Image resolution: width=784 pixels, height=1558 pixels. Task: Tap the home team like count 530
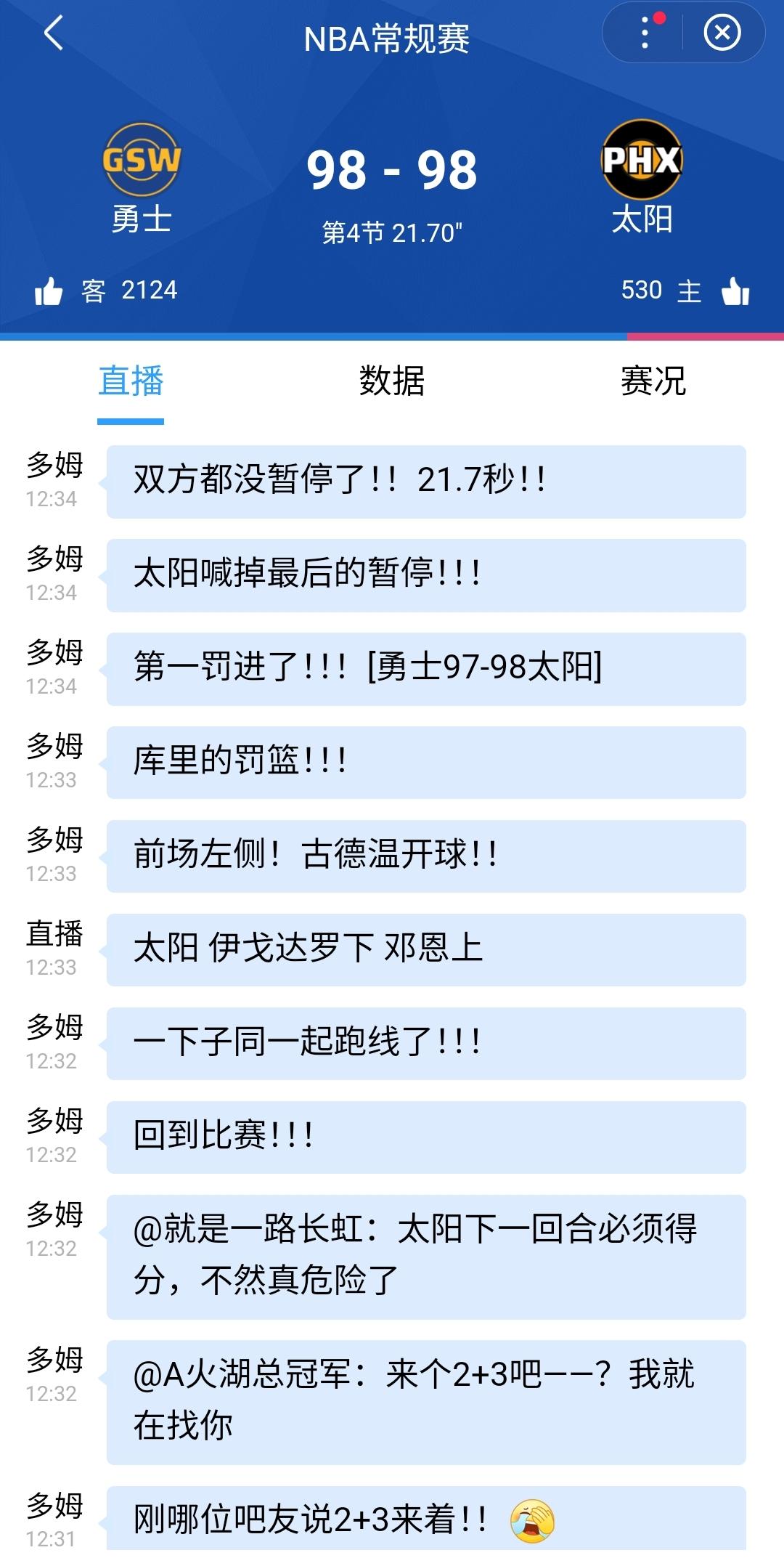click(642, 290)
